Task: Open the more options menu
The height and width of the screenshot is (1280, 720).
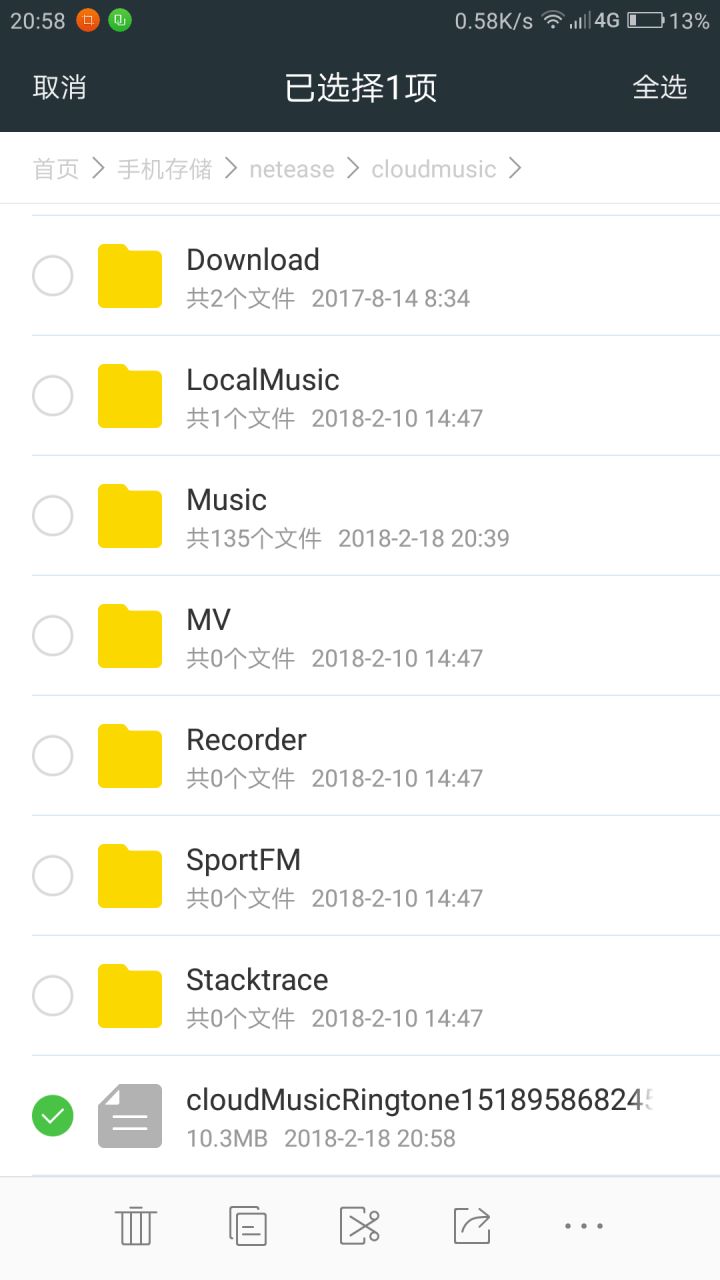Action: point(584,1225)
